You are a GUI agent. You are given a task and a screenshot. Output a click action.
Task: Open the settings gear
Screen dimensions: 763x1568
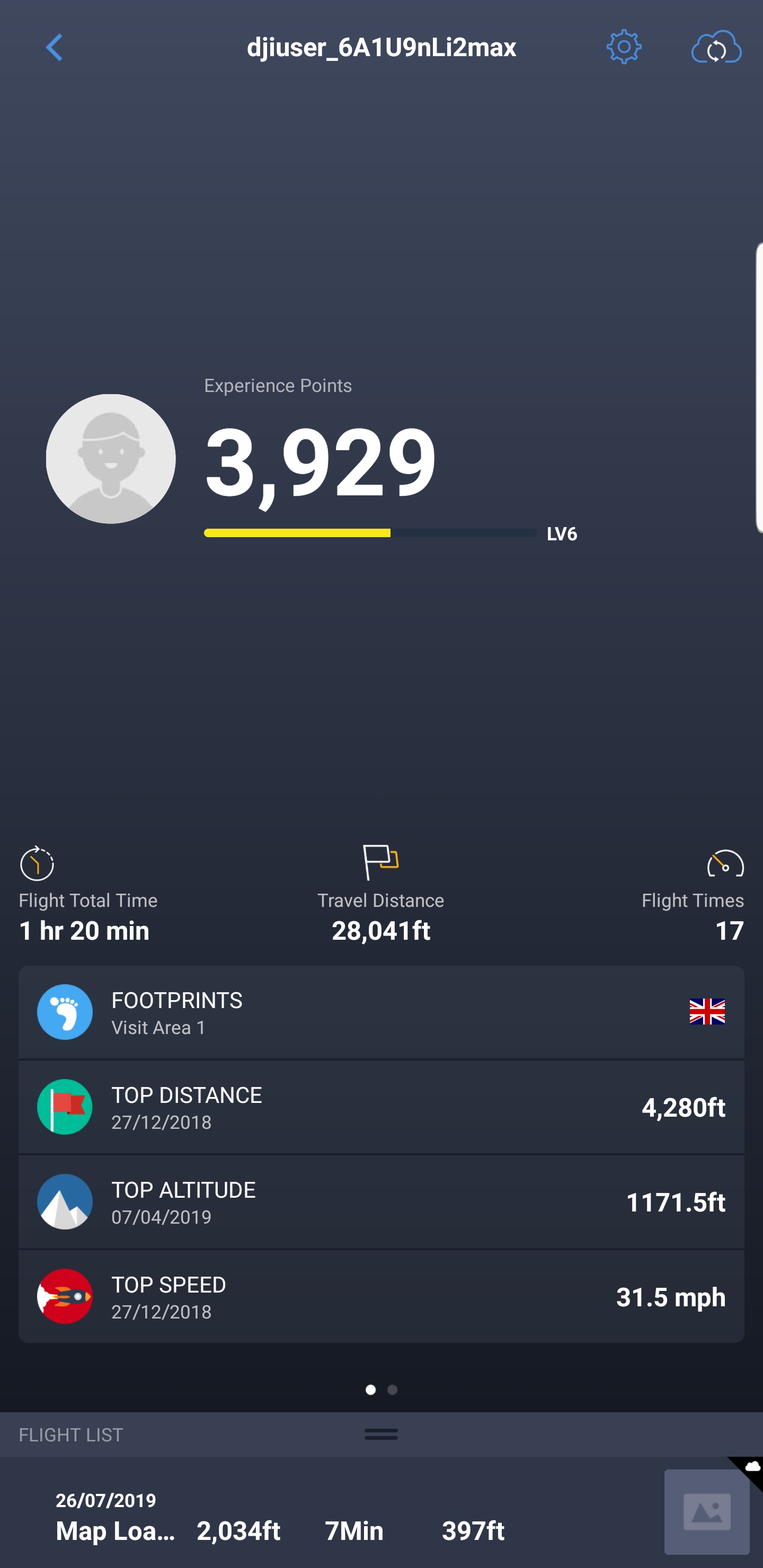[x=624, y=48]
